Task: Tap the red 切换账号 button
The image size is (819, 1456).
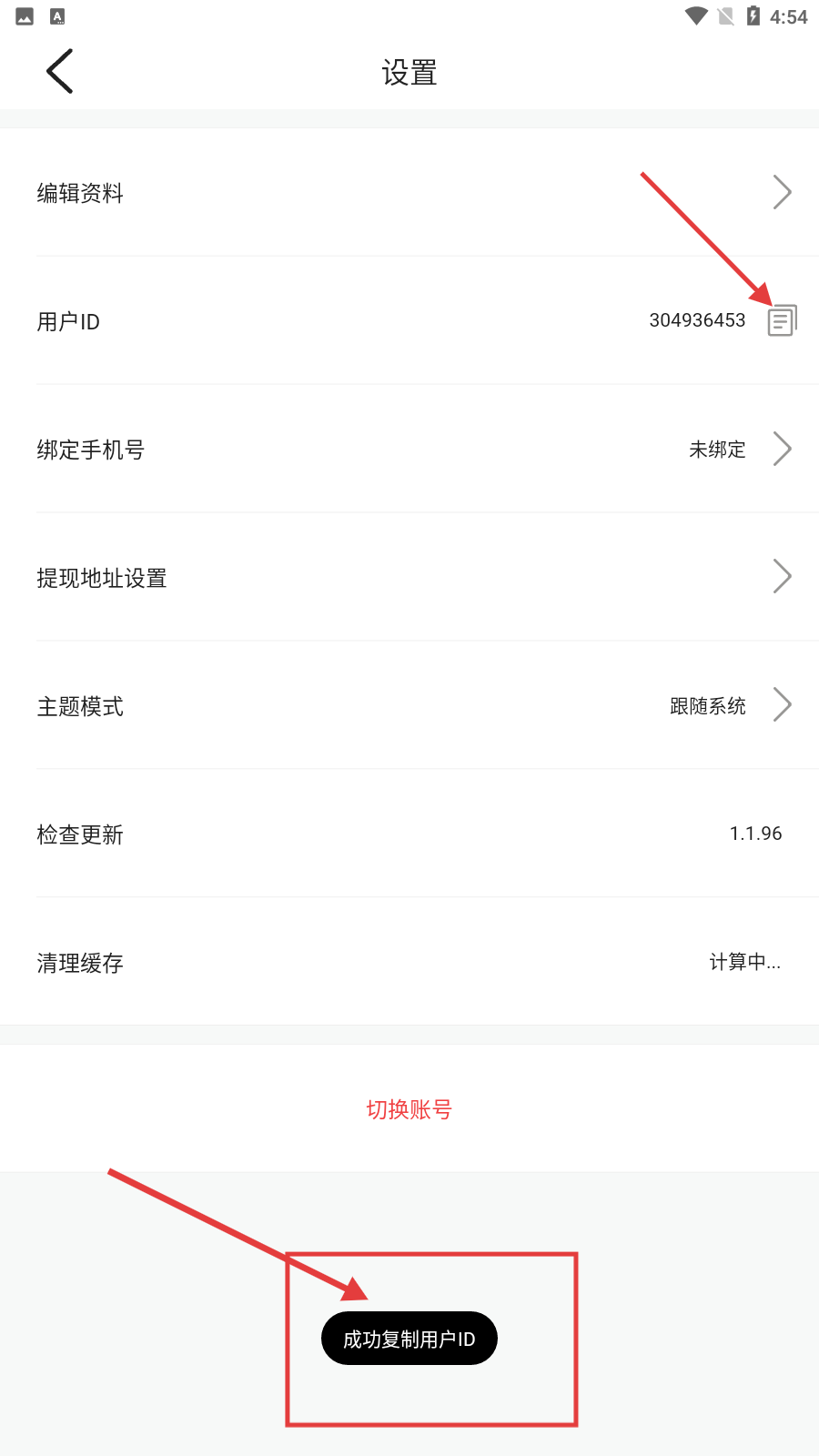Action: point(409,1109)
